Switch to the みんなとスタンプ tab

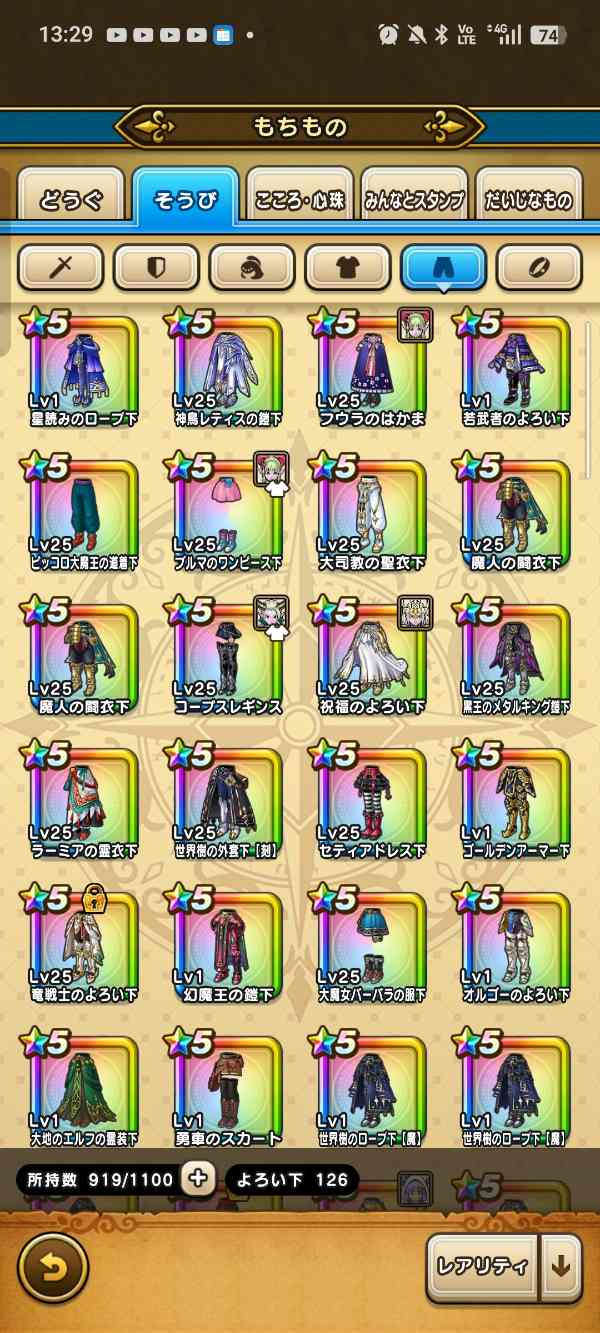(413, 199)
